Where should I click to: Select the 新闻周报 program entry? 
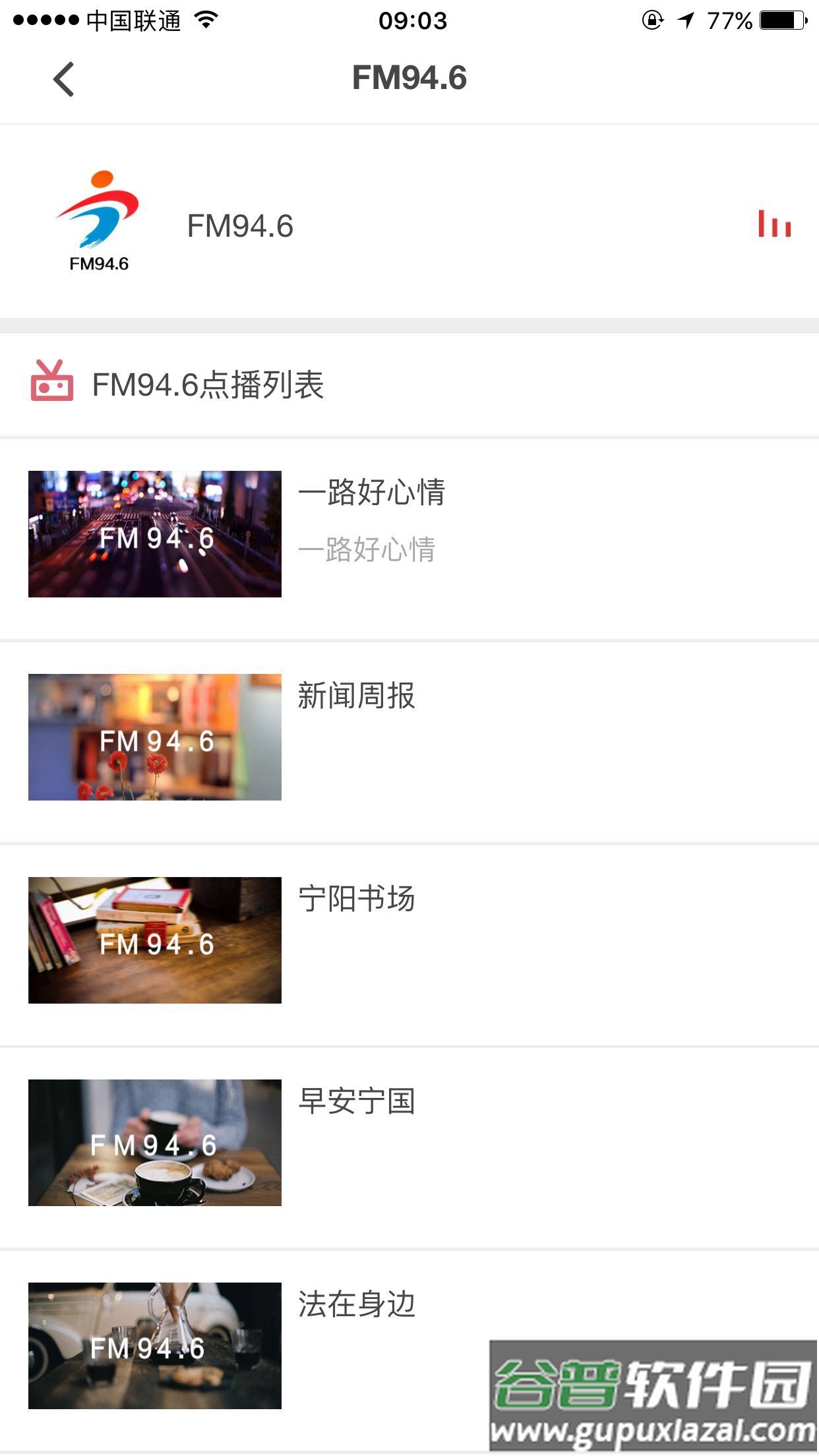358,697
